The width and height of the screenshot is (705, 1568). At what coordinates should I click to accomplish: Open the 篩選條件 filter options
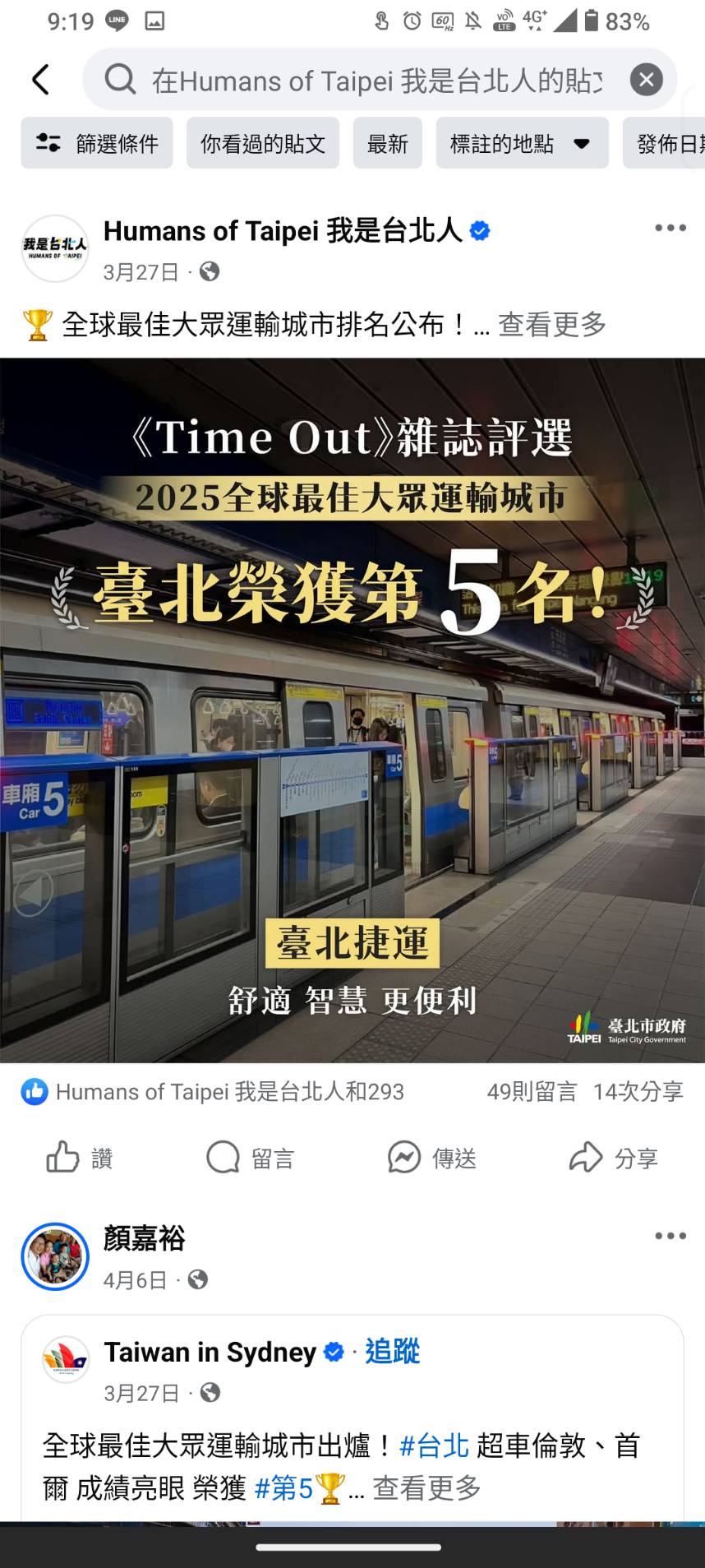(97, 143)
